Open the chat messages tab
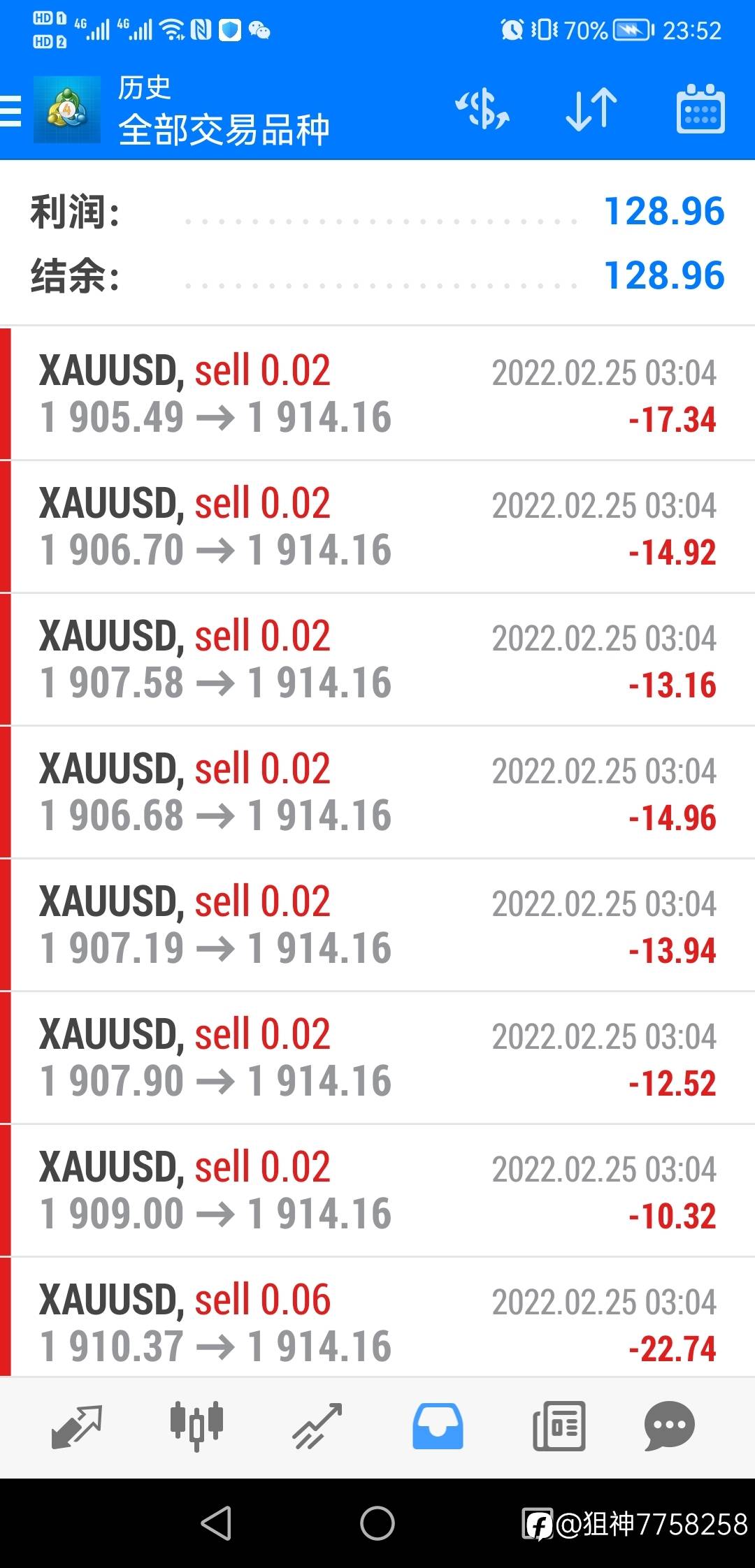The width and height of the screenshot is (755, 1568). [x=669, y=1426]
